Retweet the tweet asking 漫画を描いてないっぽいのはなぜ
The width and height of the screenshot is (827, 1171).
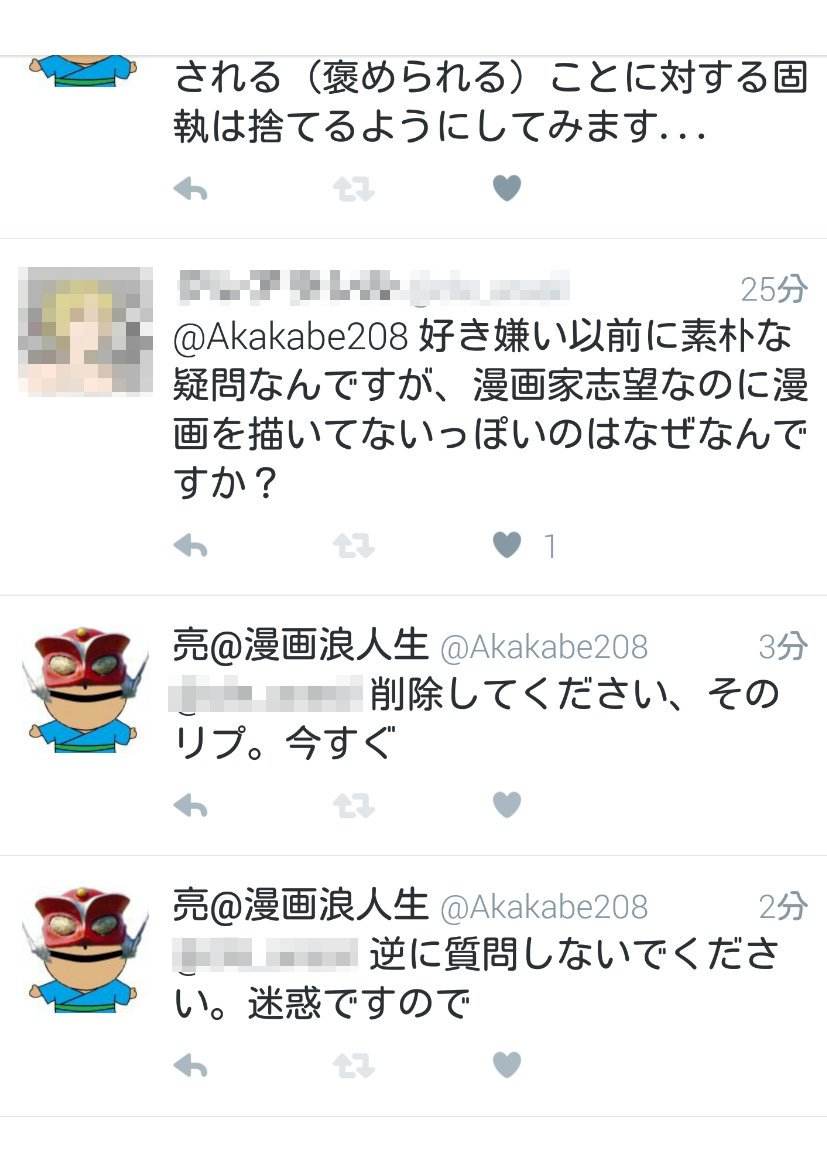click(353, 545)
